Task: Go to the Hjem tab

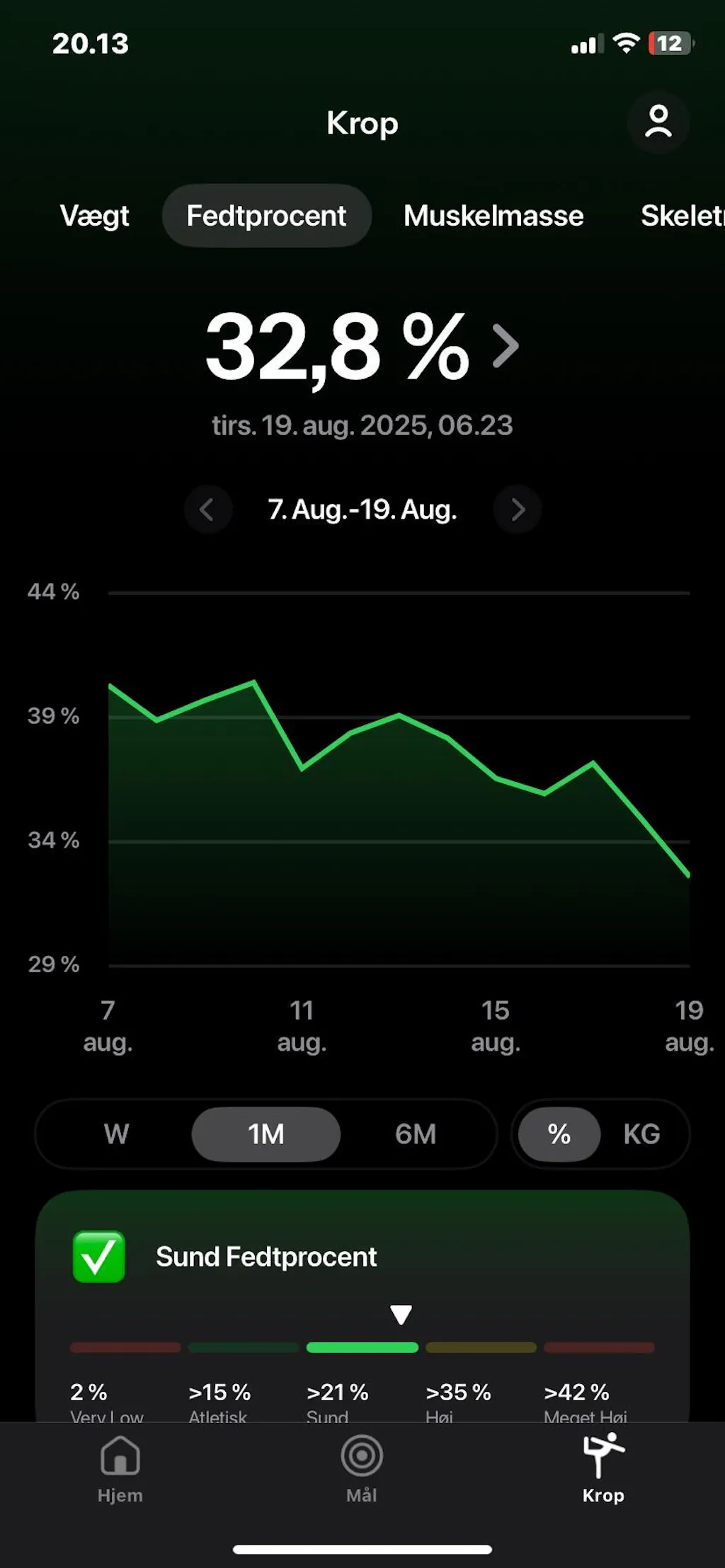Action: (x=120, y=1468)
